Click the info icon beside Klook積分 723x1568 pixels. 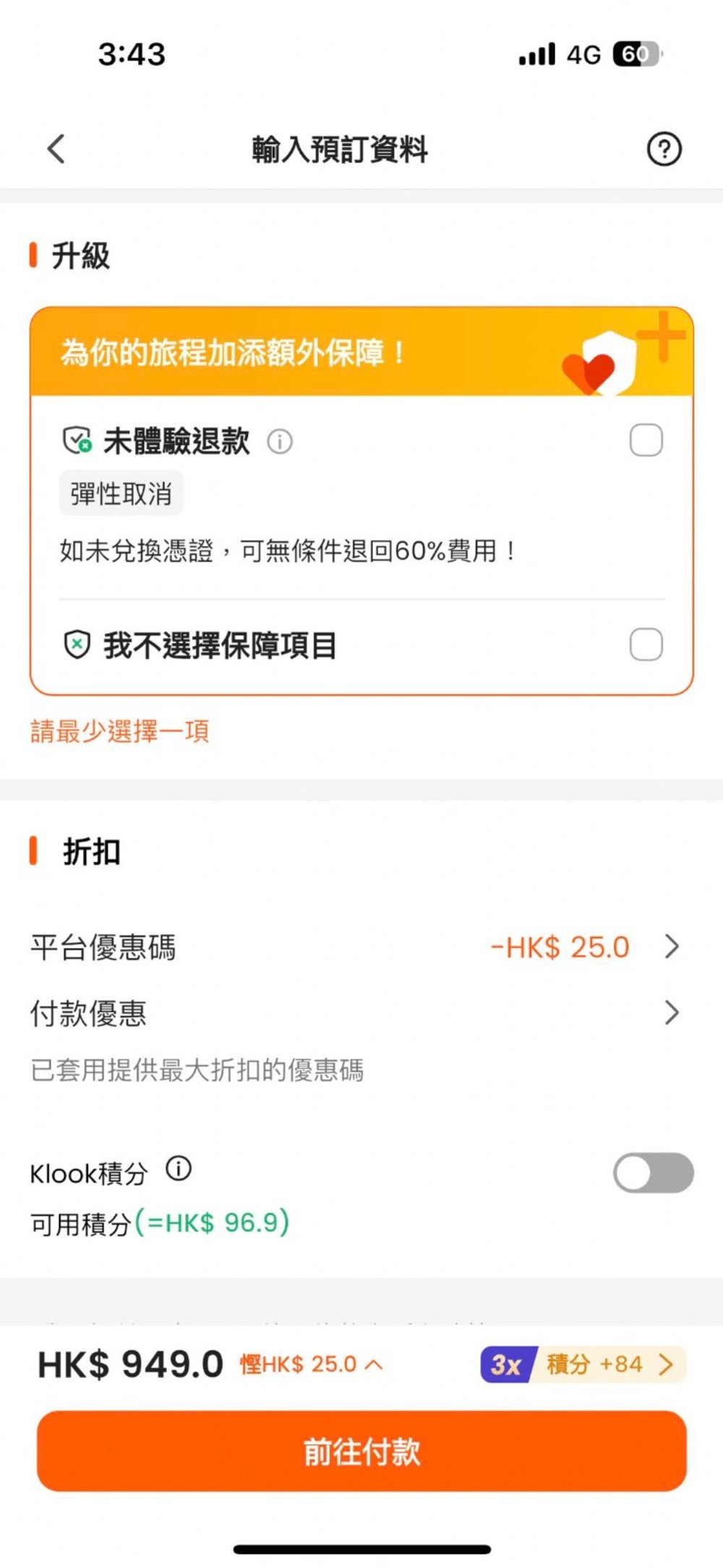179,1167
